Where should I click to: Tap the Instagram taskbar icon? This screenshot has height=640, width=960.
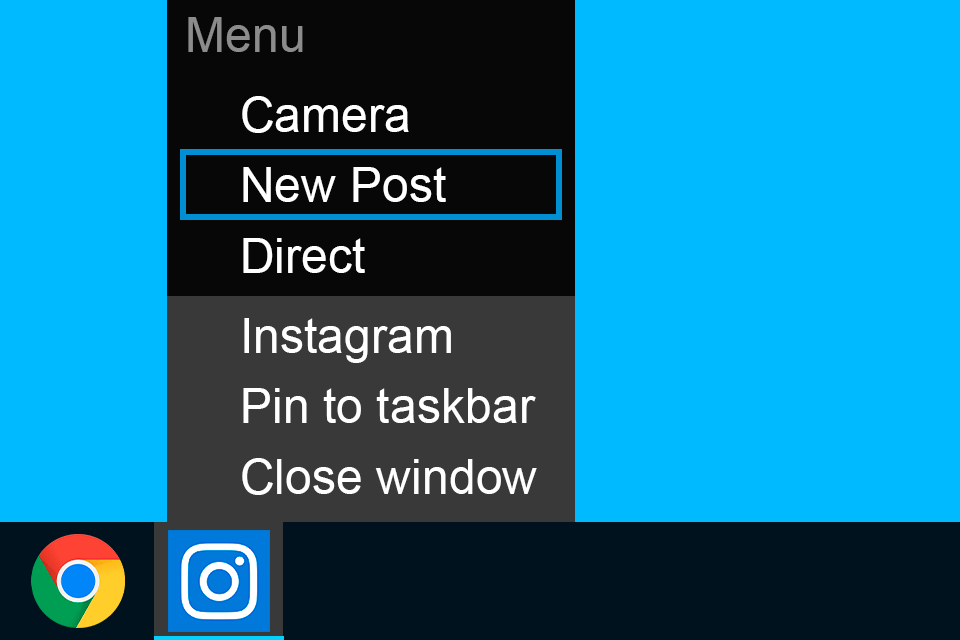click(x=219, y=580)
